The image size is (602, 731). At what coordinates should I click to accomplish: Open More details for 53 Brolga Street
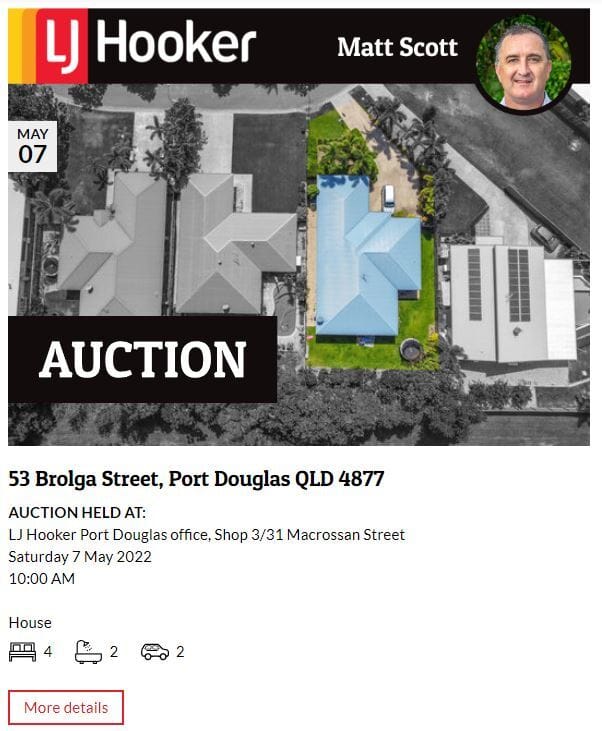tap(66, 707)
